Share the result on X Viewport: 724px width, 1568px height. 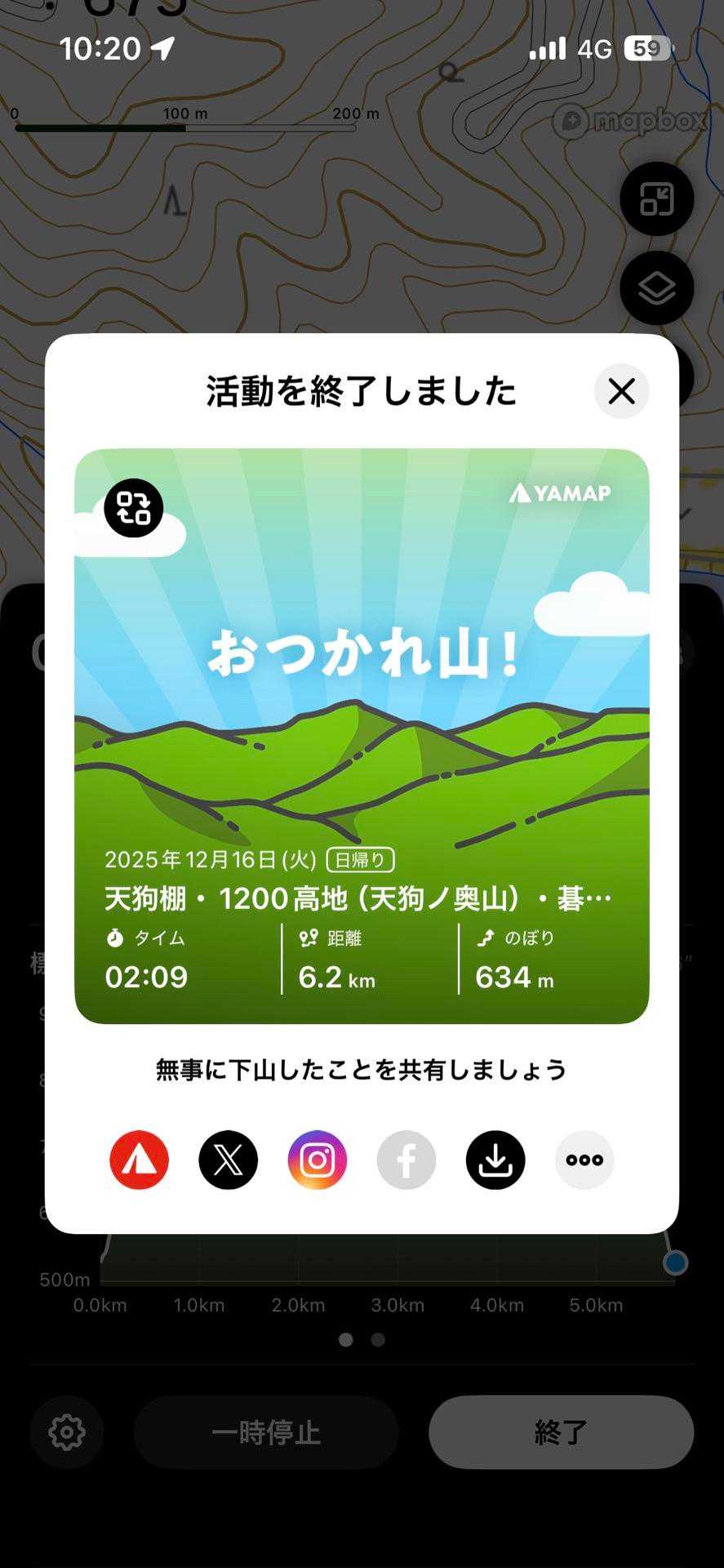229,1160
